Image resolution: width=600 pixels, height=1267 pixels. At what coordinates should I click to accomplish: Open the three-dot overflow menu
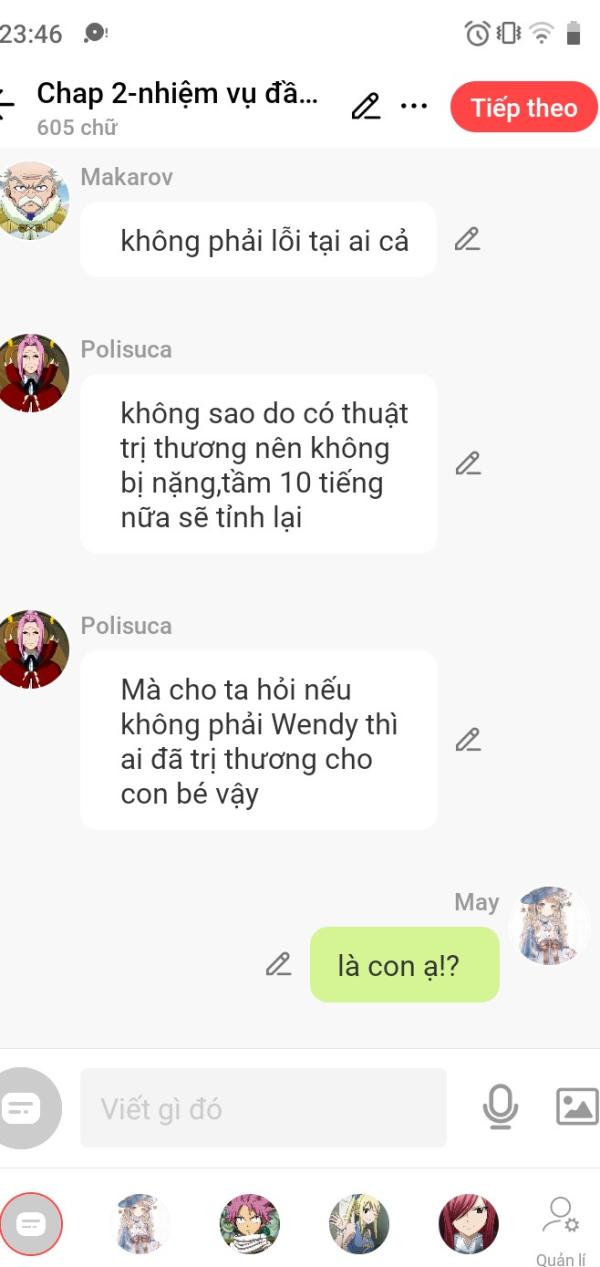tap(414, 106)
